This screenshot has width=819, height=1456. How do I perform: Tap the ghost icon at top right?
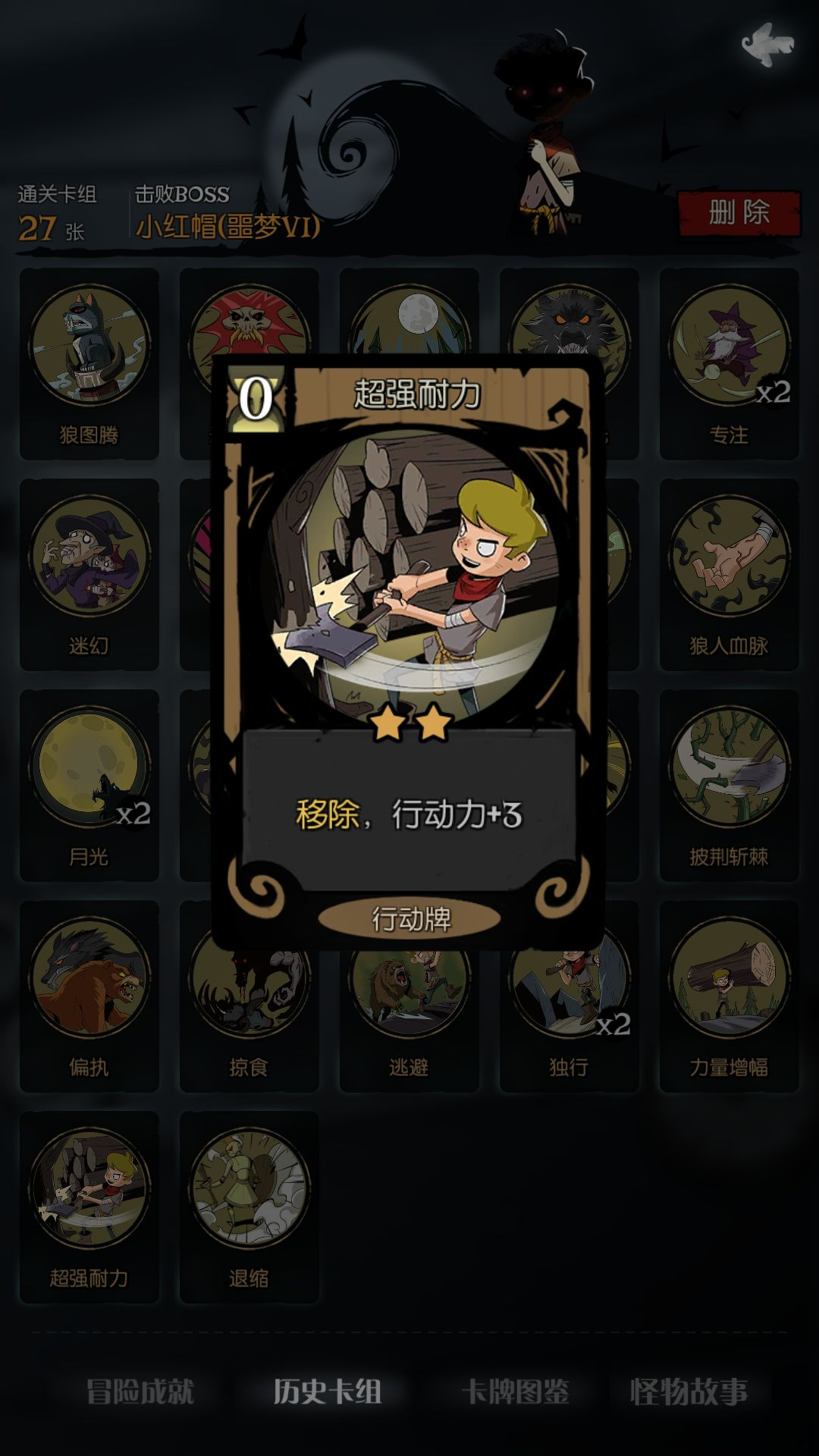767,43
